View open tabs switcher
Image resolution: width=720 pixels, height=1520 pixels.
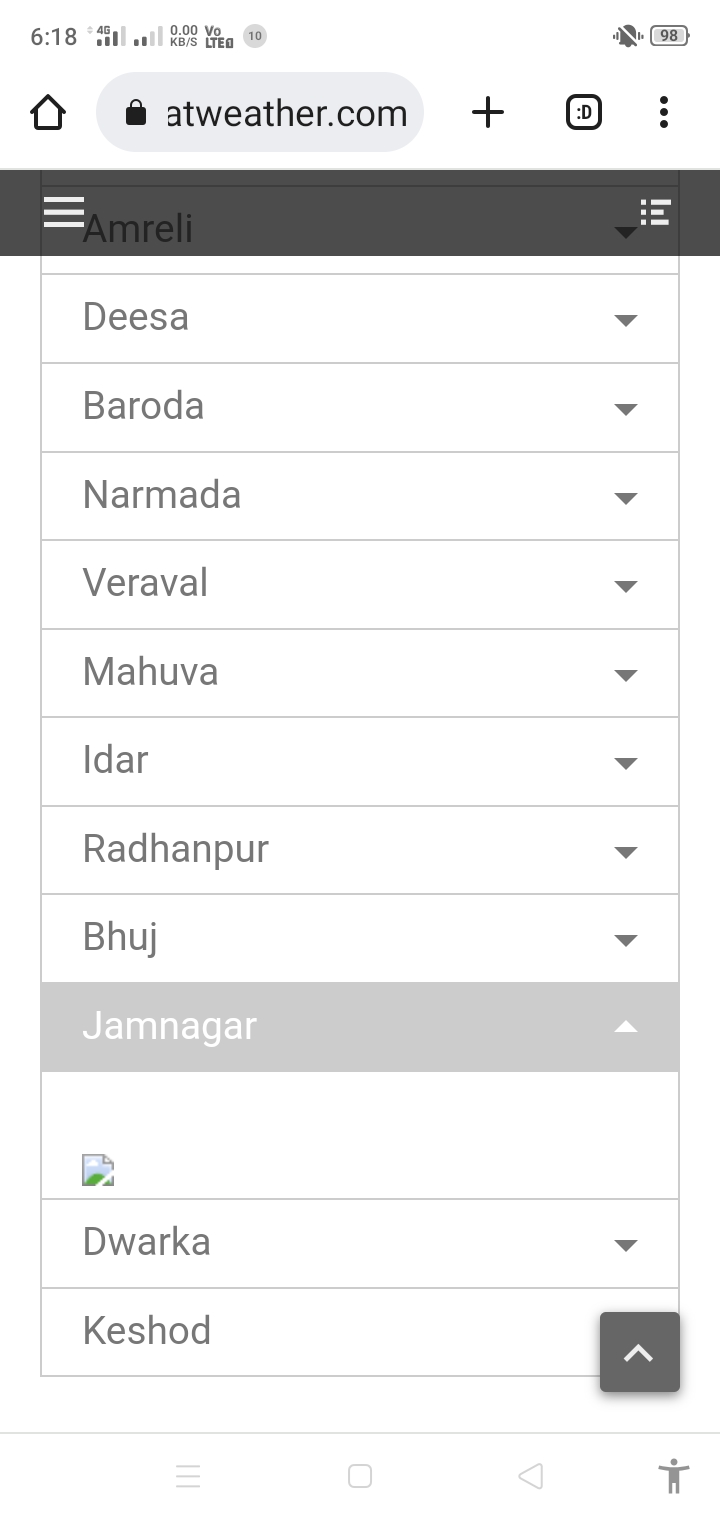point(584,113)
